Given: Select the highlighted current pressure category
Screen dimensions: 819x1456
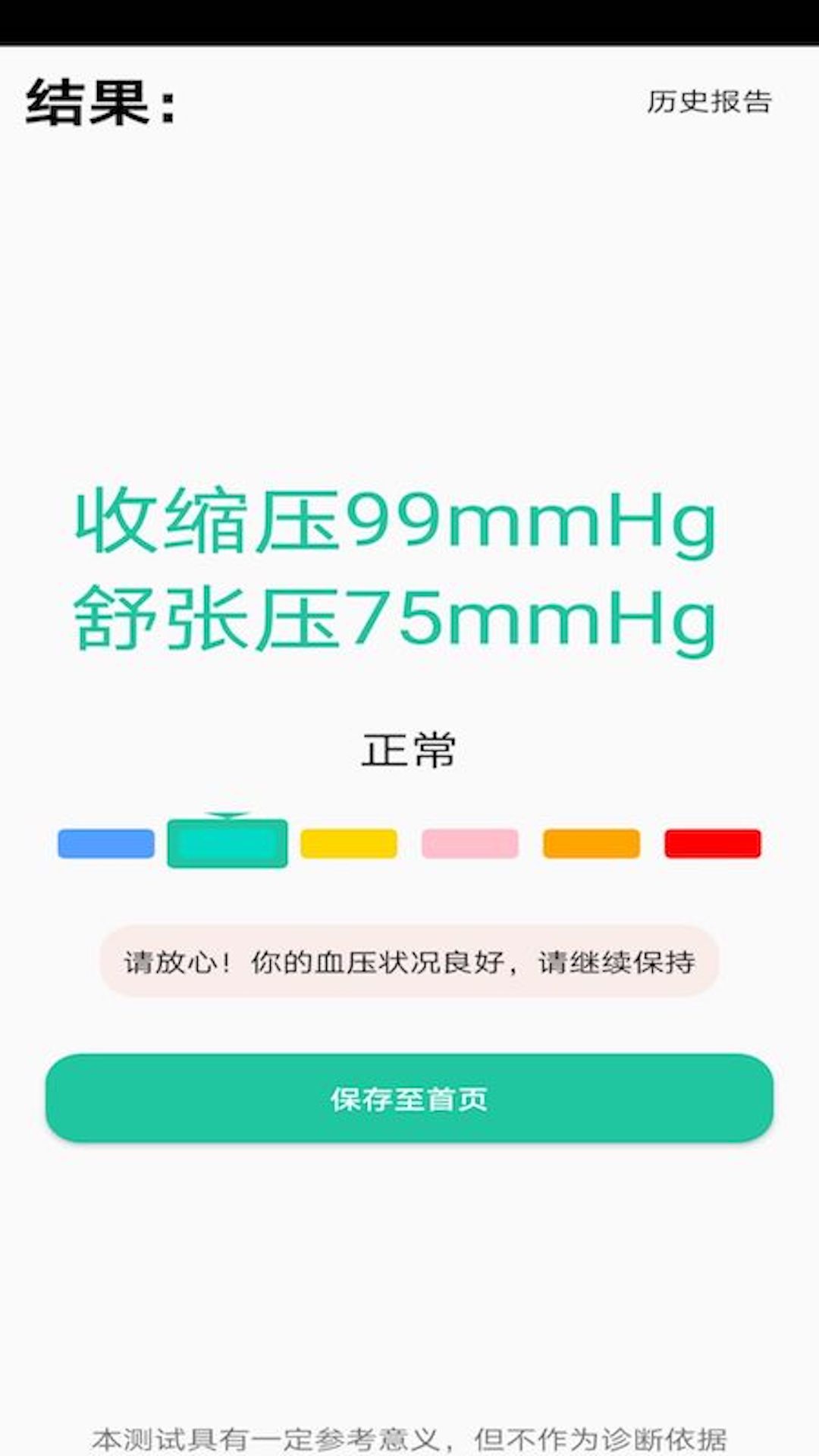Looking at the screenshot, I should (227, 842).
